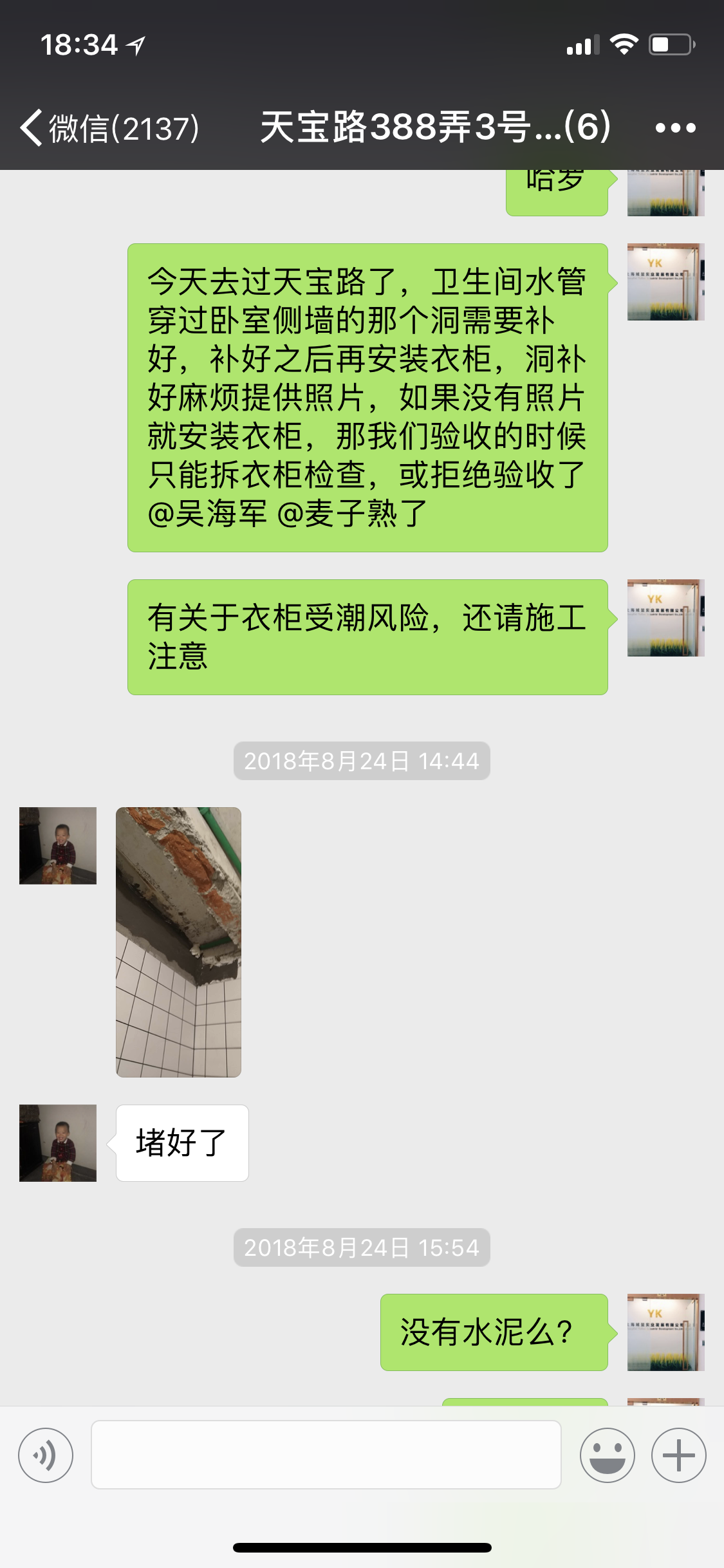Open the group chat details menu

click(675, 127)
